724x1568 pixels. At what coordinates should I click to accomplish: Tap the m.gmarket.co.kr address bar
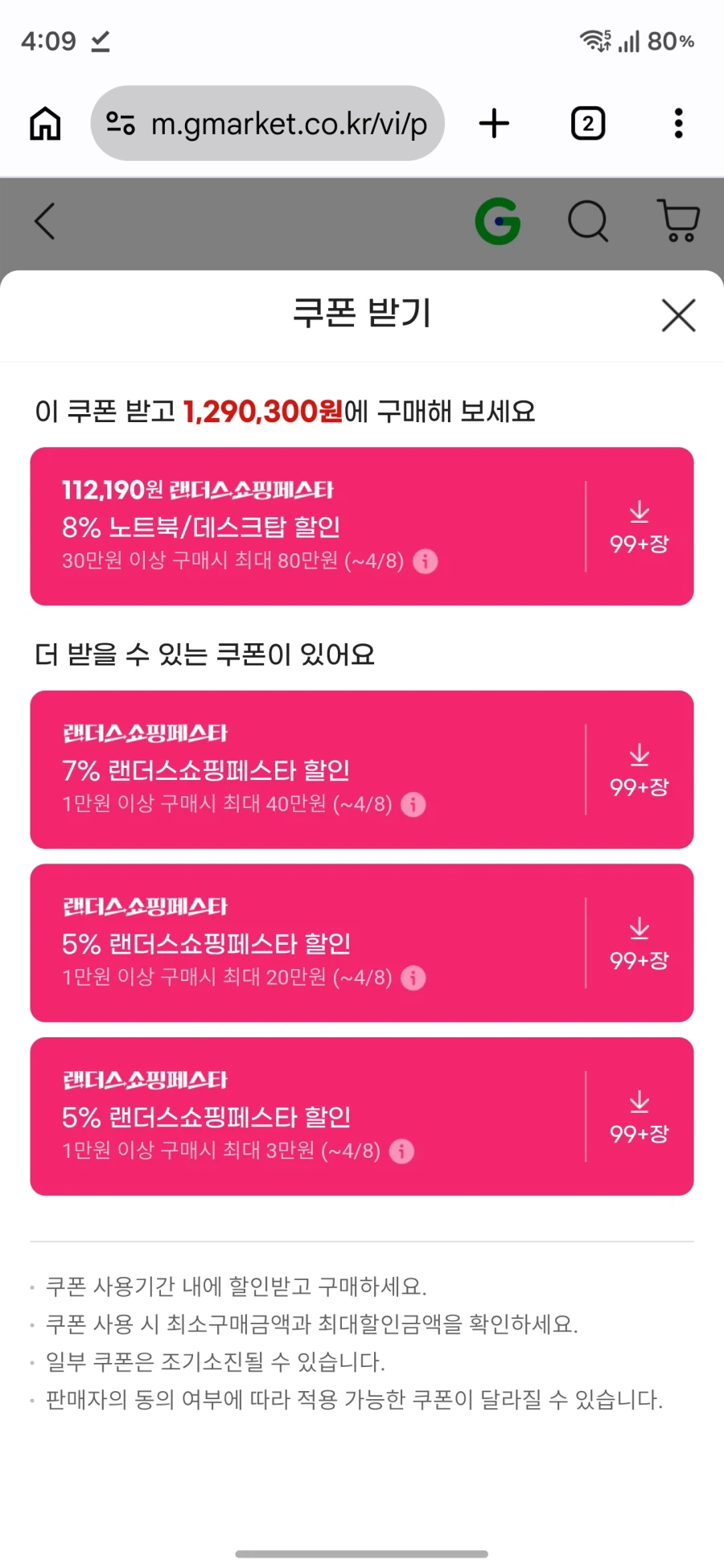pos(290,122)
